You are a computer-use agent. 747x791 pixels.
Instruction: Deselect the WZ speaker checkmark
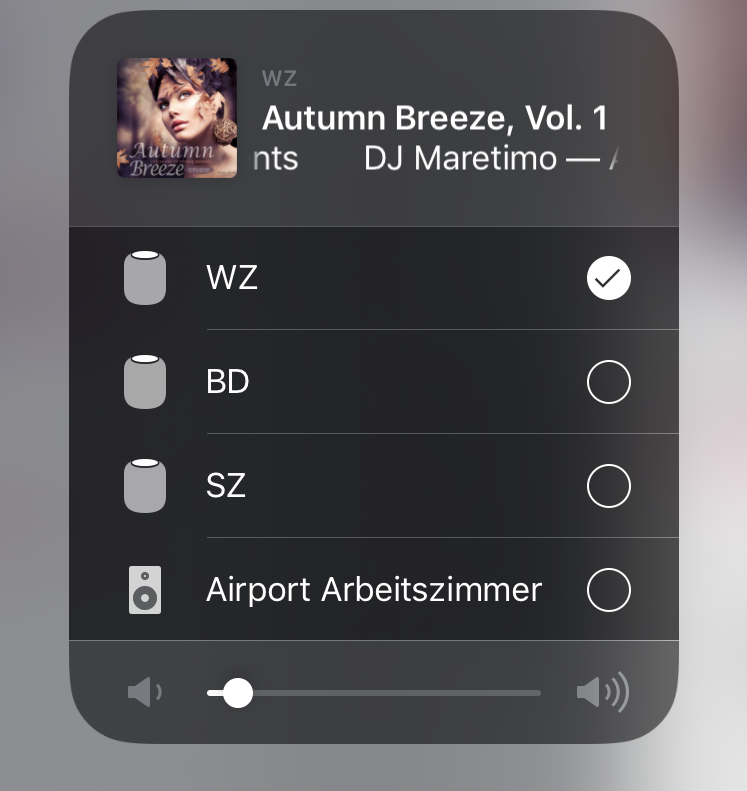tap(608, 278)
